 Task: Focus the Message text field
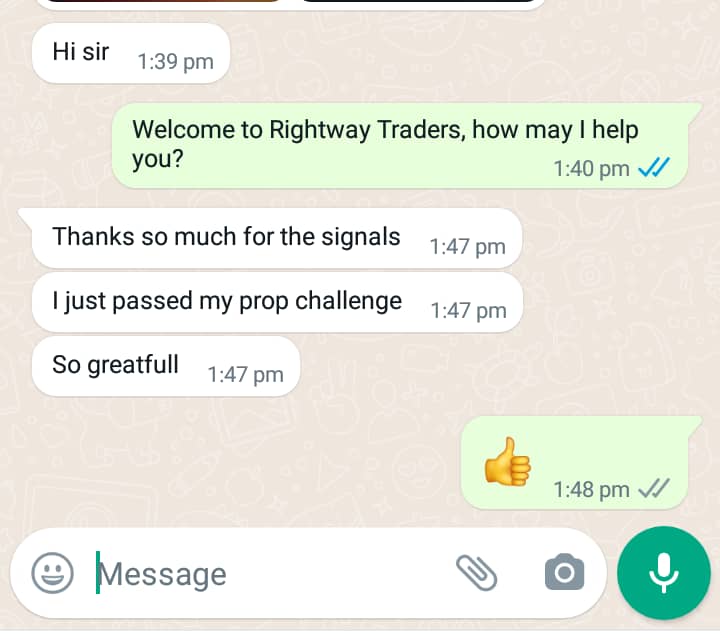(x=260, y=574)
